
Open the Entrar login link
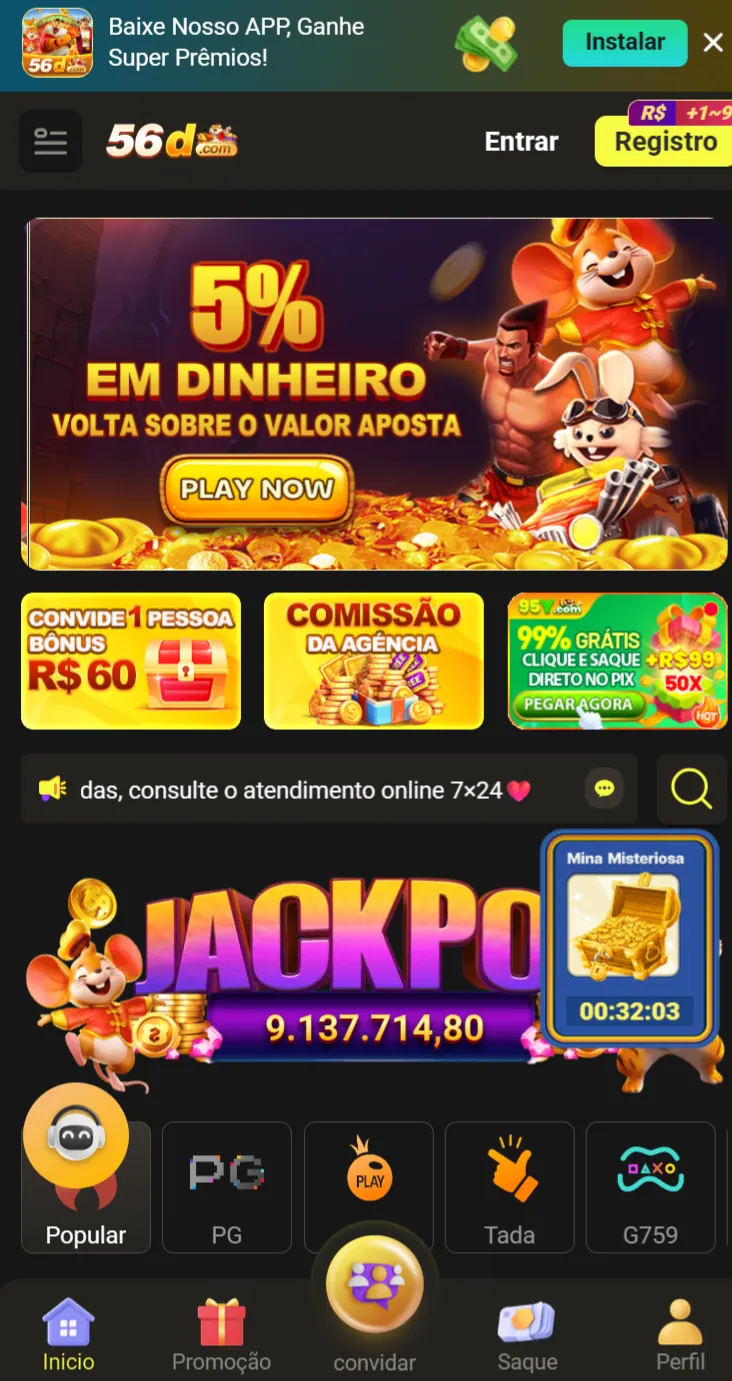click(x=521, y=141)
